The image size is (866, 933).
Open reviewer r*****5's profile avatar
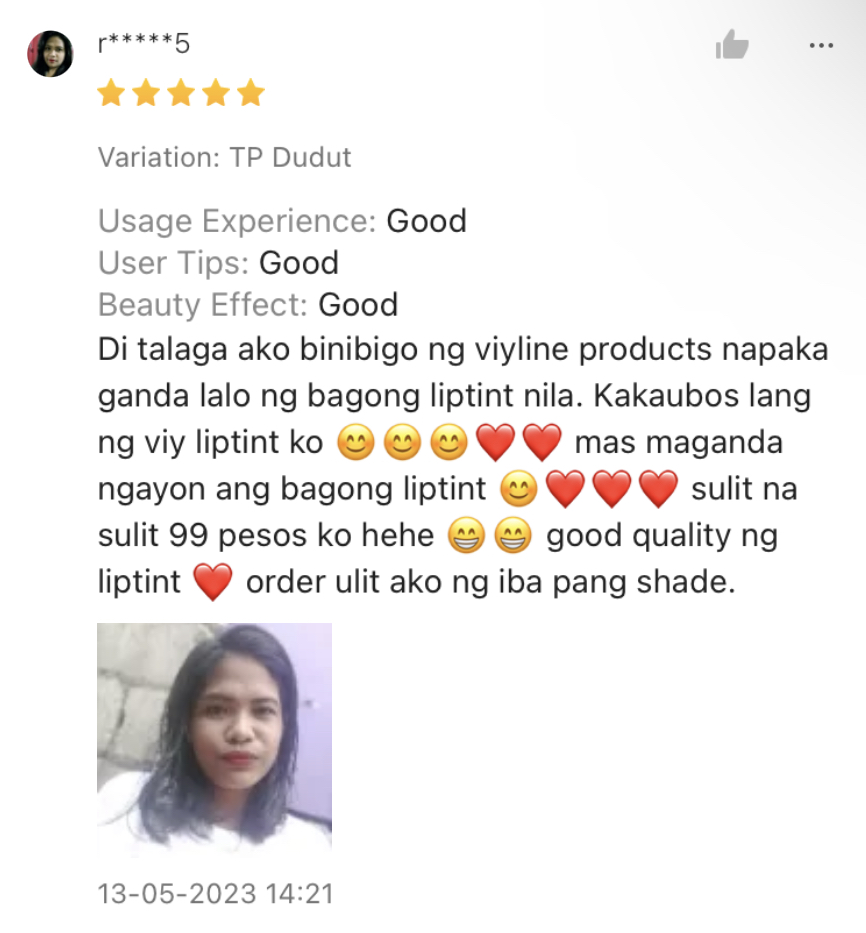(x=50, y=53)
